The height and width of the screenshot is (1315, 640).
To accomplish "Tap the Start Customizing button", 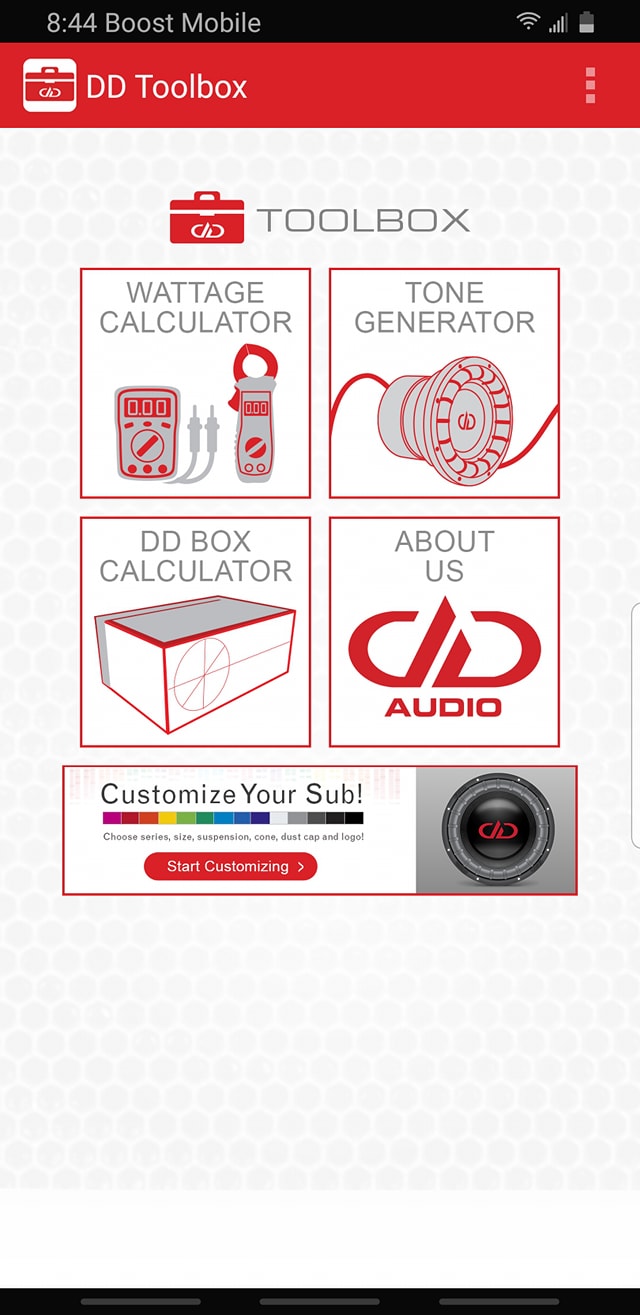I will (x=230, y=866).
